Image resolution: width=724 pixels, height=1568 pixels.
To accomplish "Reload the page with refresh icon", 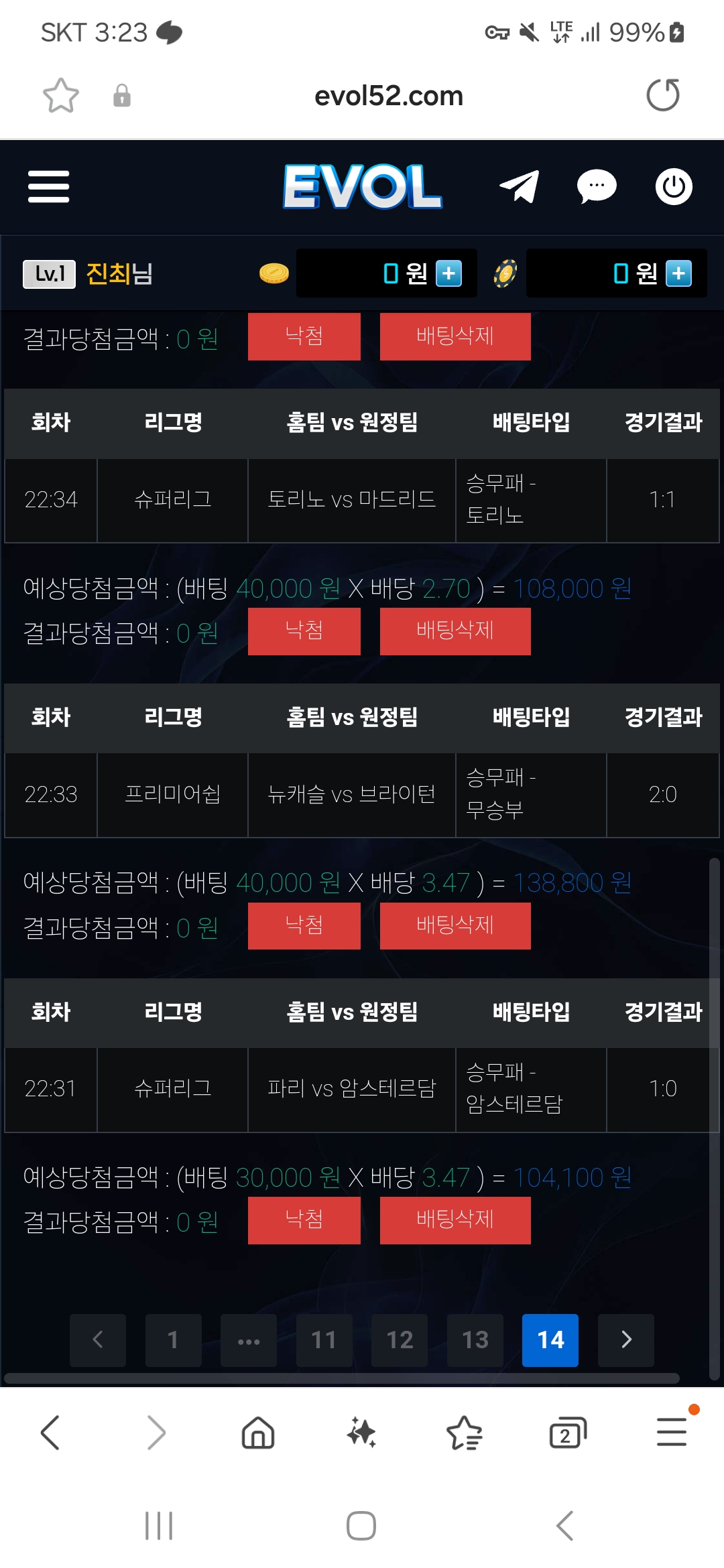I will (x=662, y=95).
